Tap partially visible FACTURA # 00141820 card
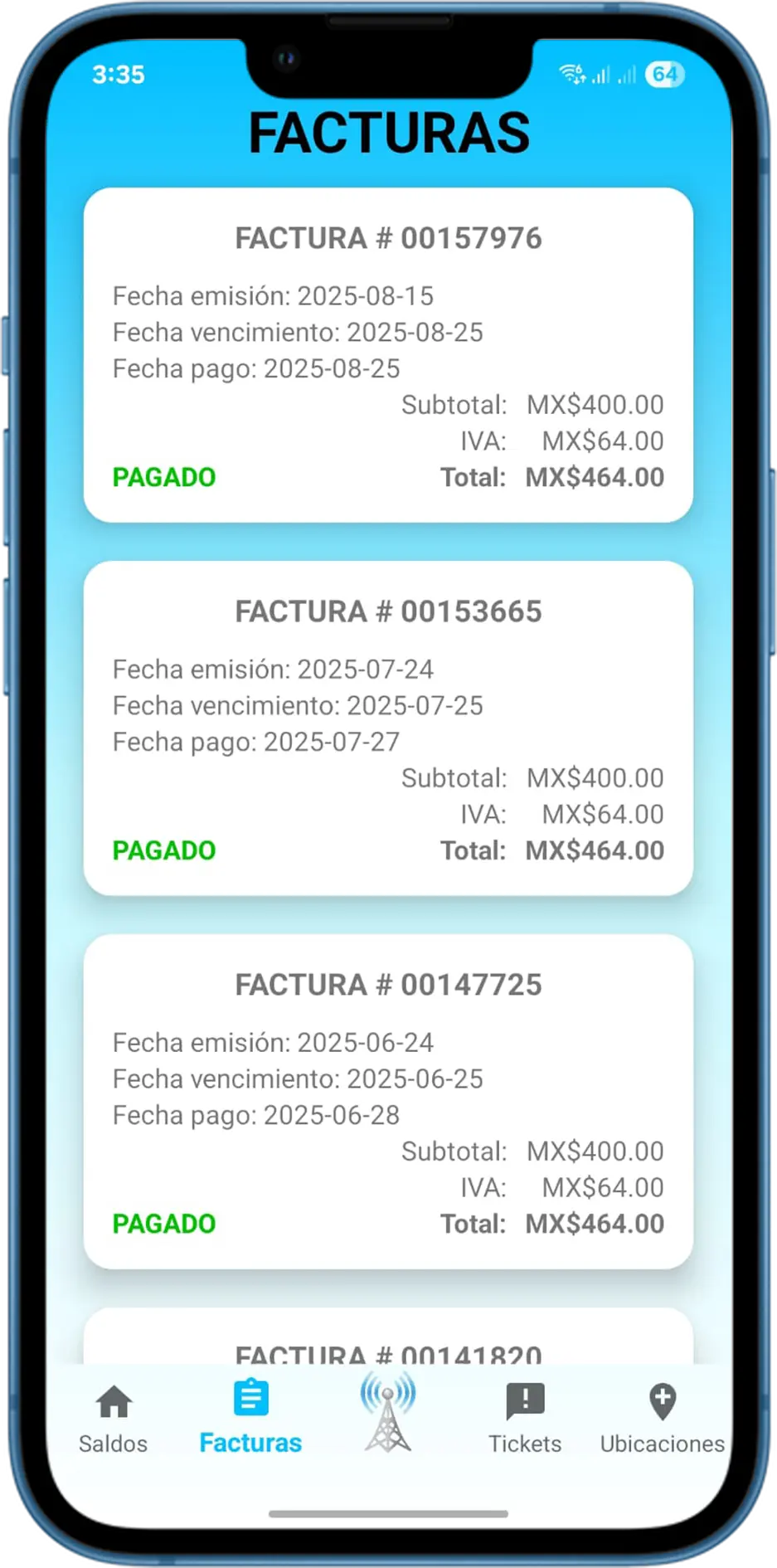777x1568 pixels. coord(386,1344)
